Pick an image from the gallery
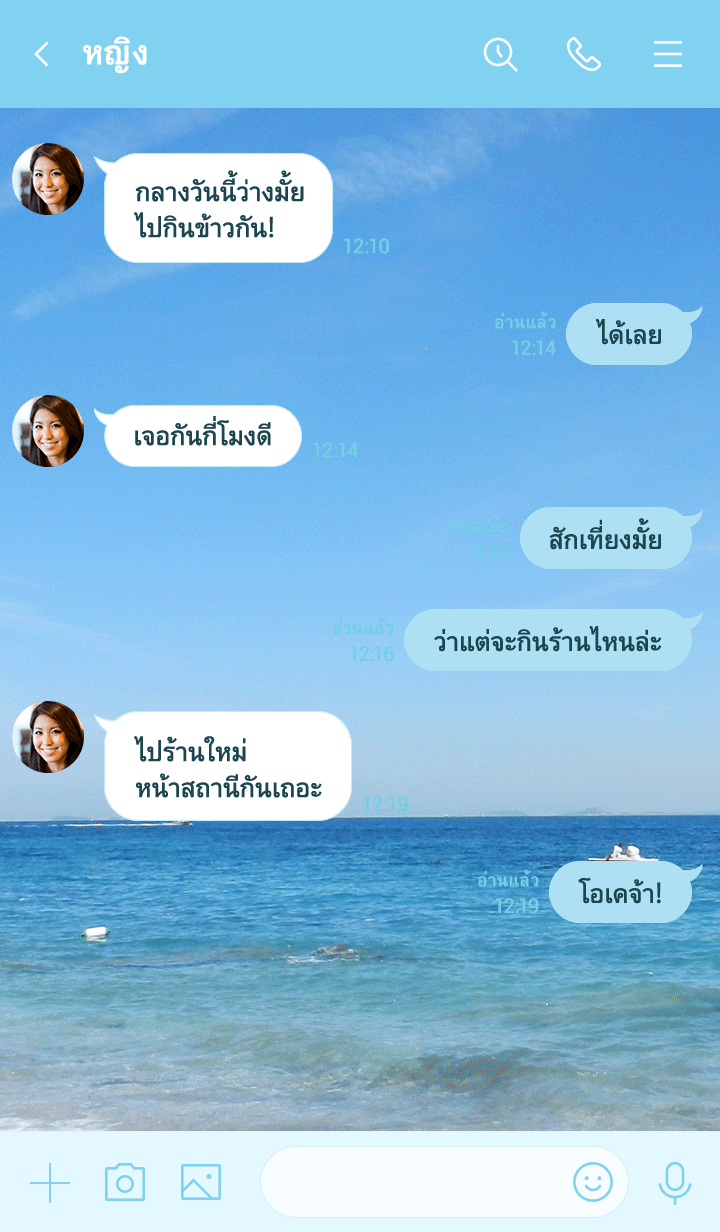 201,1183
